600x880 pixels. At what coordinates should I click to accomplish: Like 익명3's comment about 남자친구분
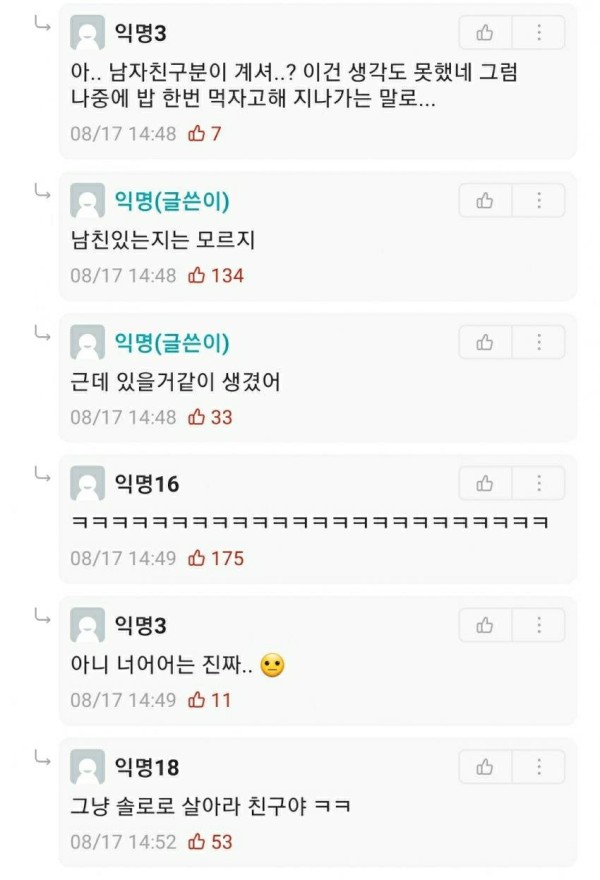click(485, 33)
